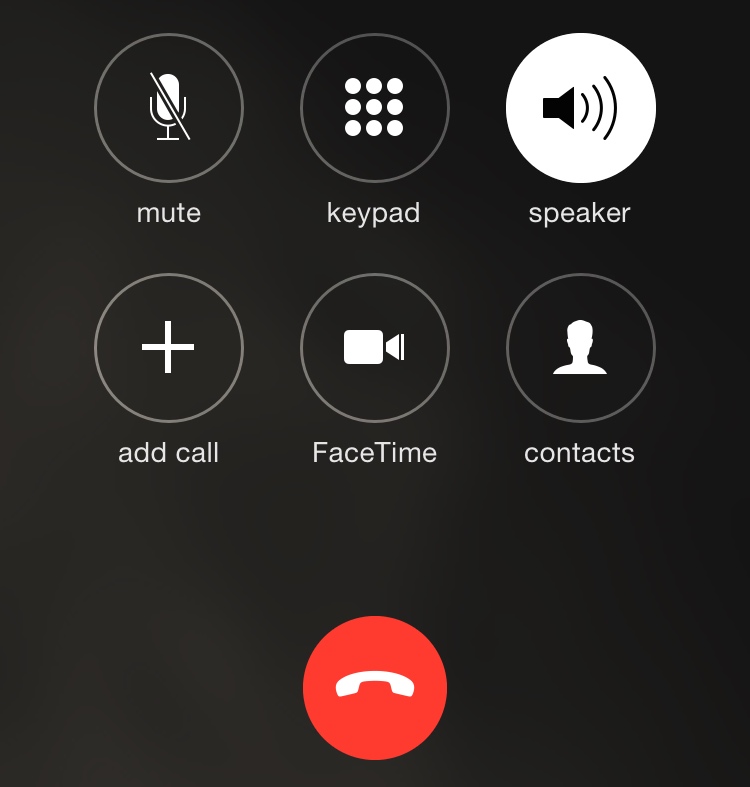Tap the person silhouette icon
The width and height of the screenshot is (750, 787).
580,348
